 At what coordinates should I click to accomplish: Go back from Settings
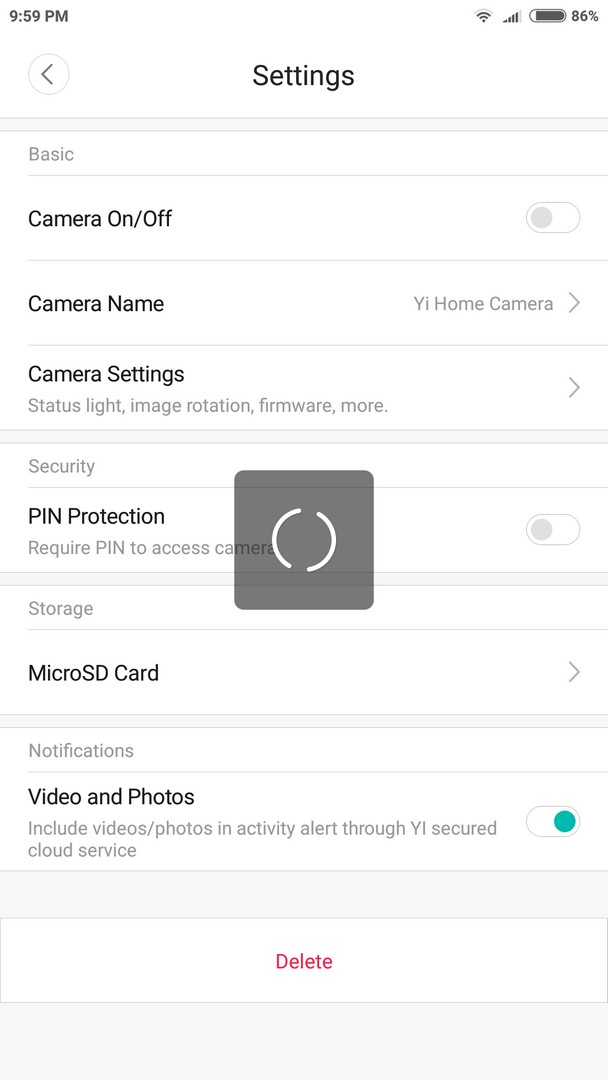[x=48, y=74]
